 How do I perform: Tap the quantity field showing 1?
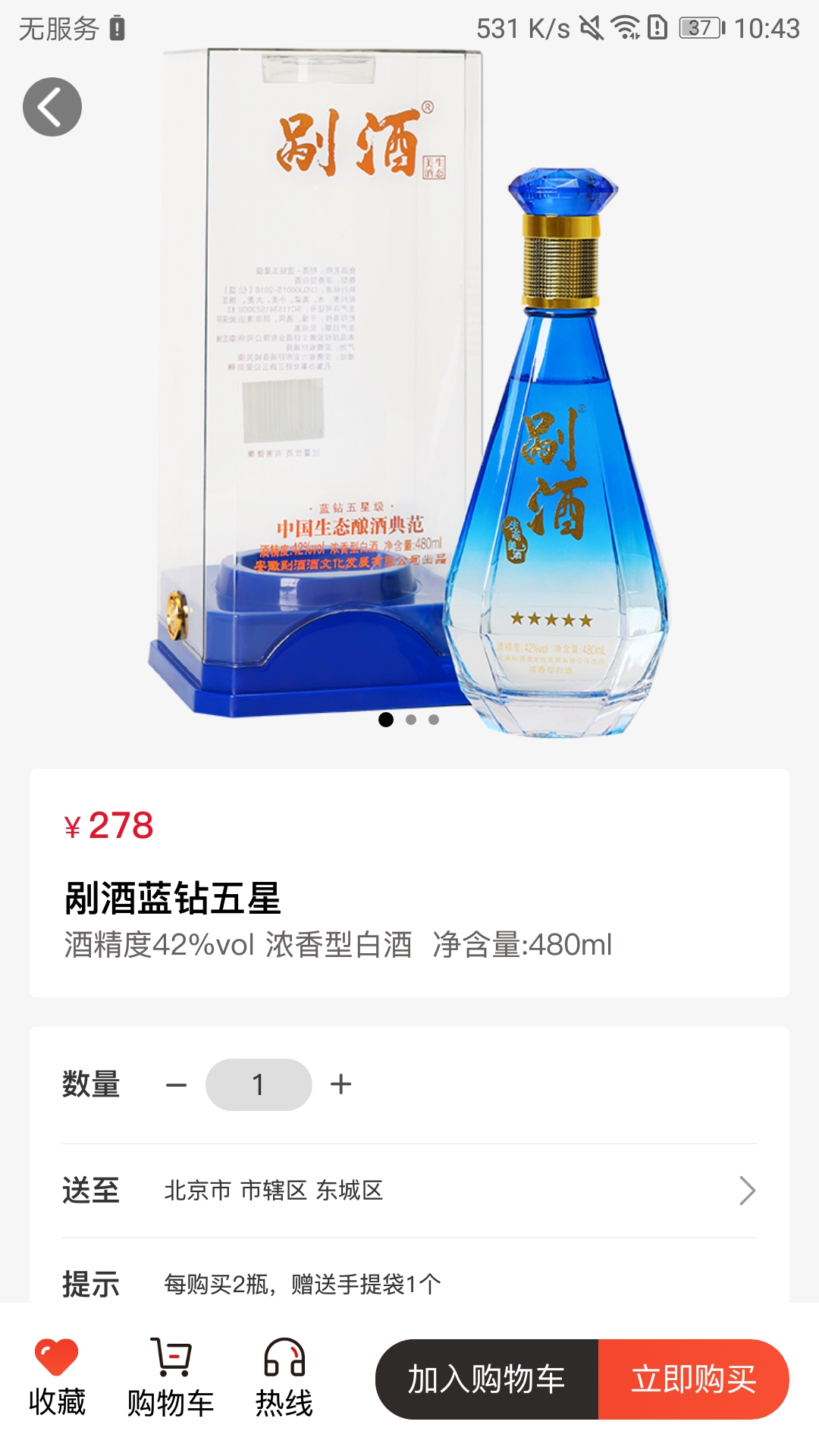[x=259, y=1085]
